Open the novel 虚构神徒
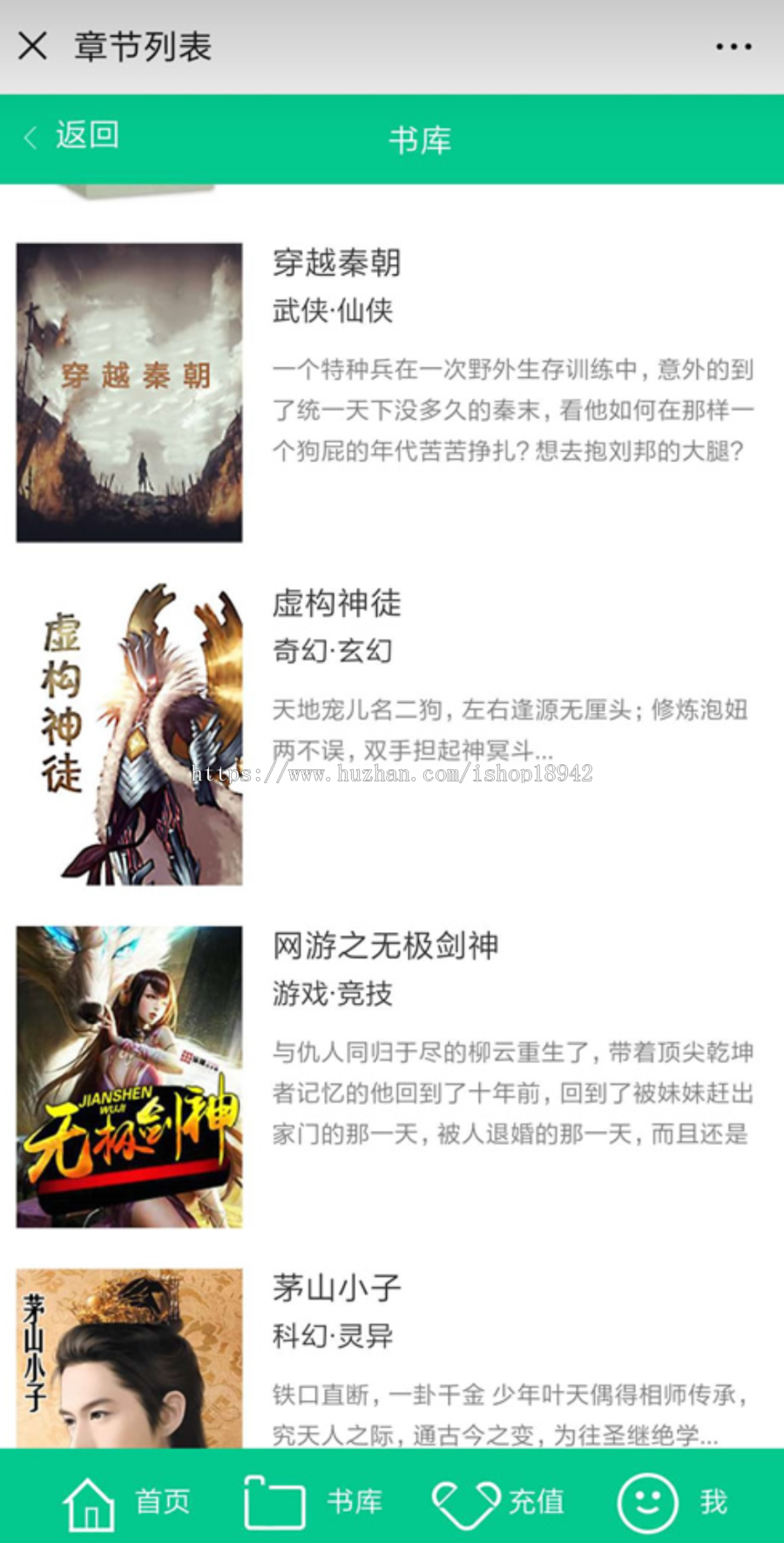The width and height of the screenshot is (784, 1543). point(335,604)
